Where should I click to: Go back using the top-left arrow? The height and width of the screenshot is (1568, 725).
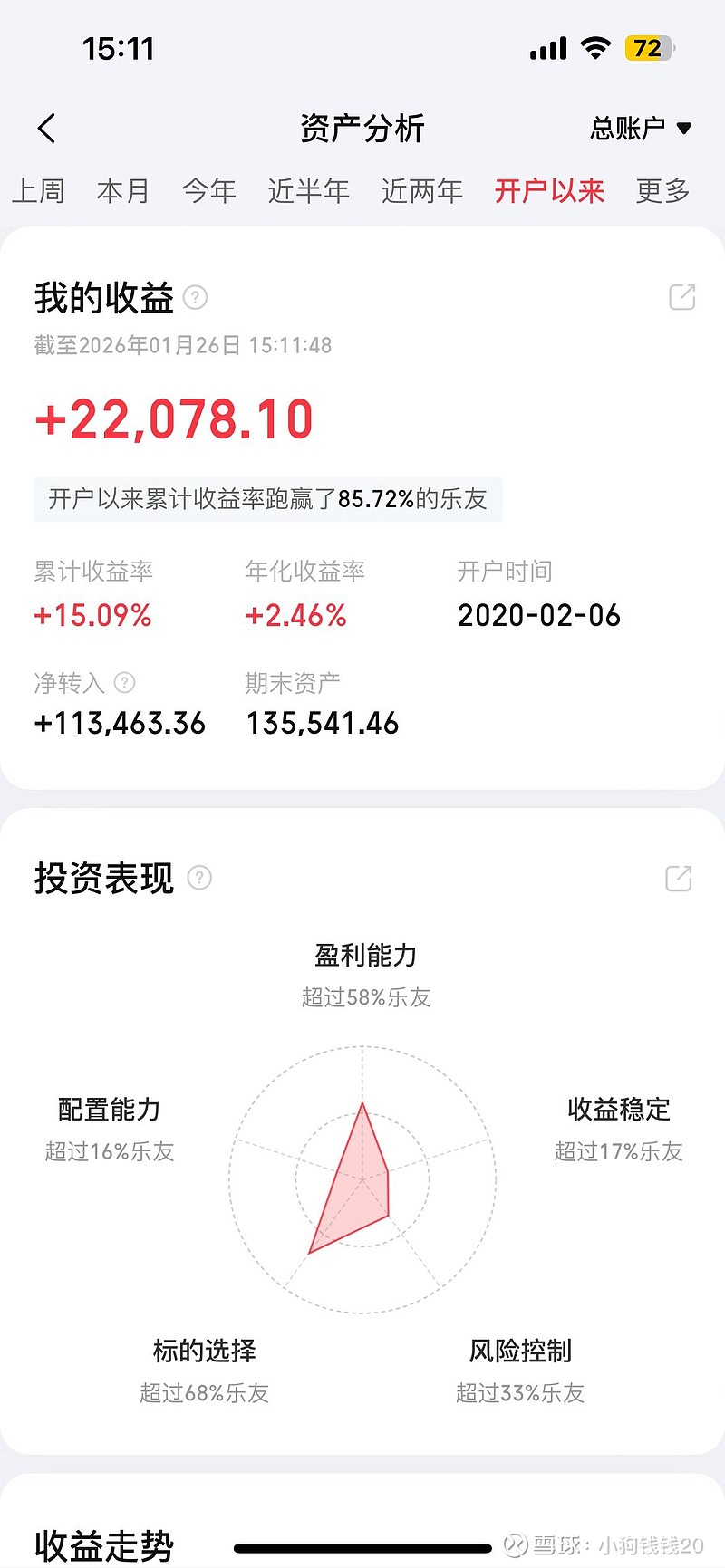click(x=47, y=129)
